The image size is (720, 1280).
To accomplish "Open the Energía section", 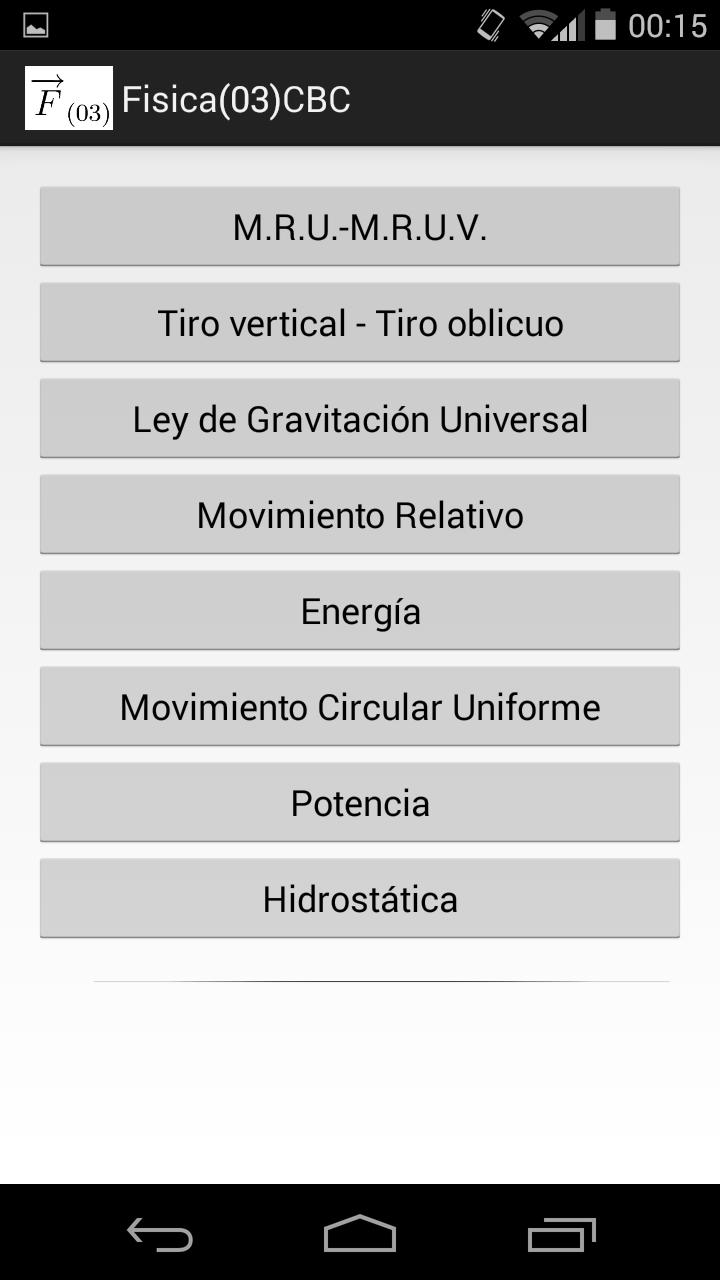I will [360, 610].
